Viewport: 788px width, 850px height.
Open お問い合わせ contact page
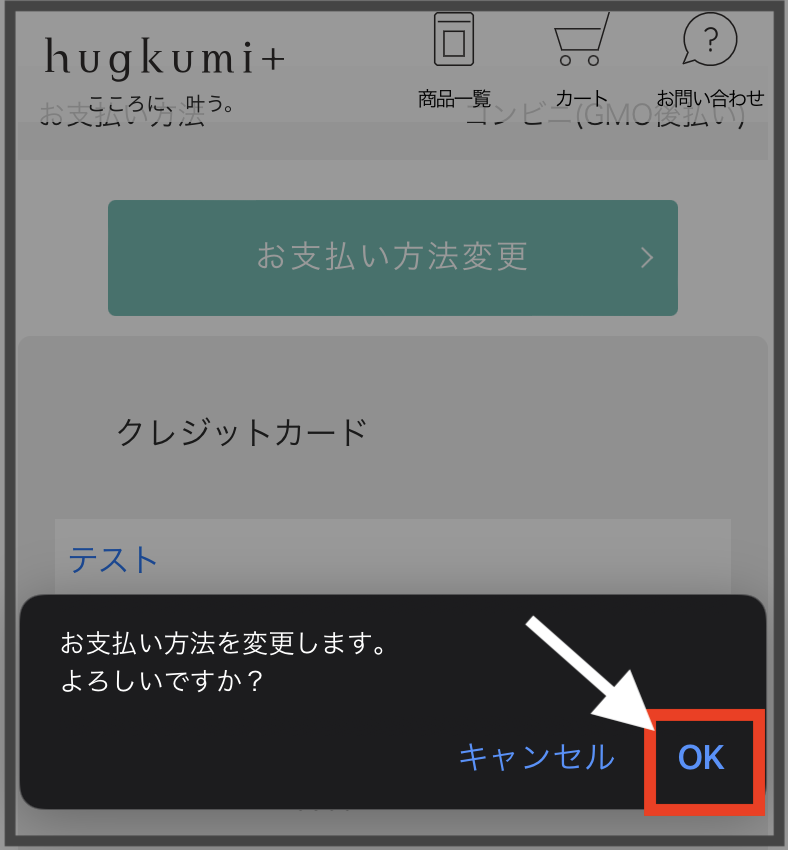point(710,60)
